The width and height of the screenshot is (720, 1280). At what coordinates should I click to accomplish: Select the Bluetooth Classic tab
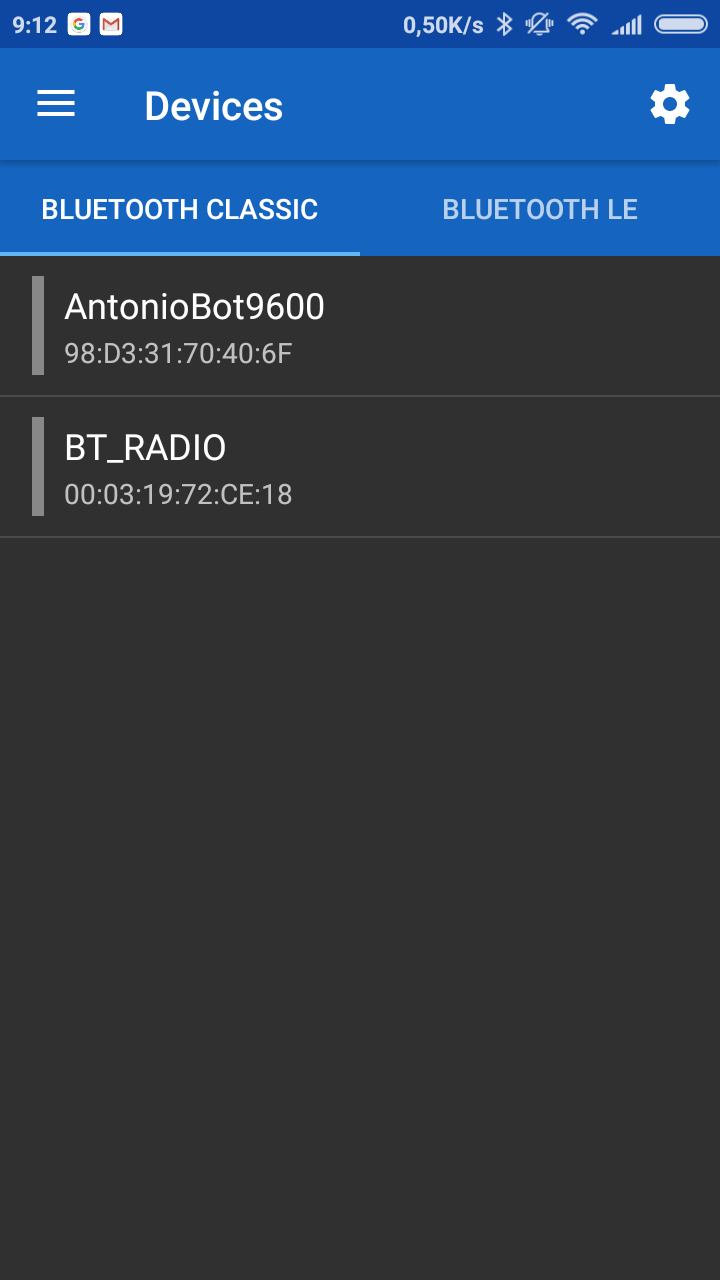coord(180,209)
